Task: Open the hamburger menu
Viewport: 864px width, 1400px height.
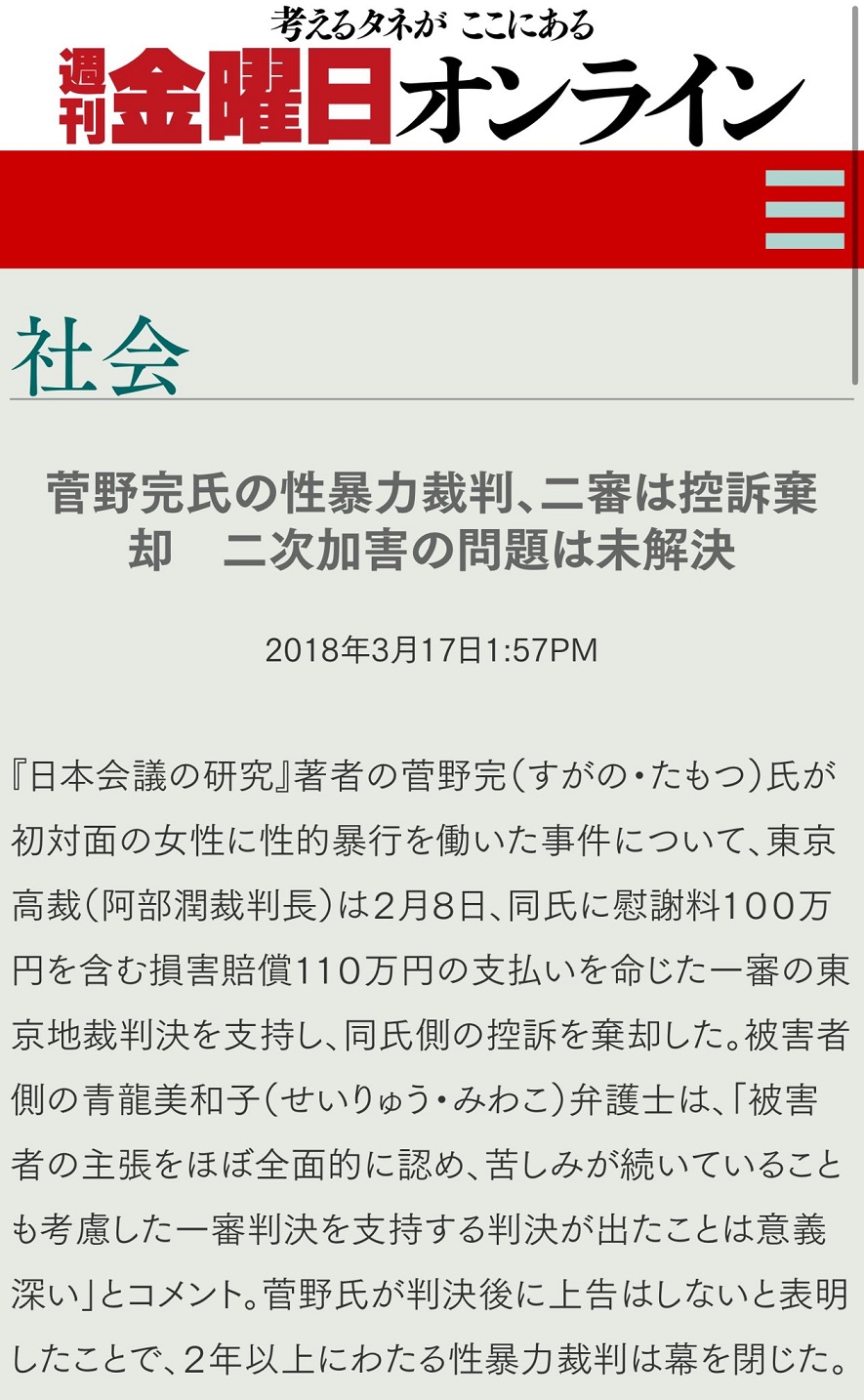Action: tap(804, 210)
